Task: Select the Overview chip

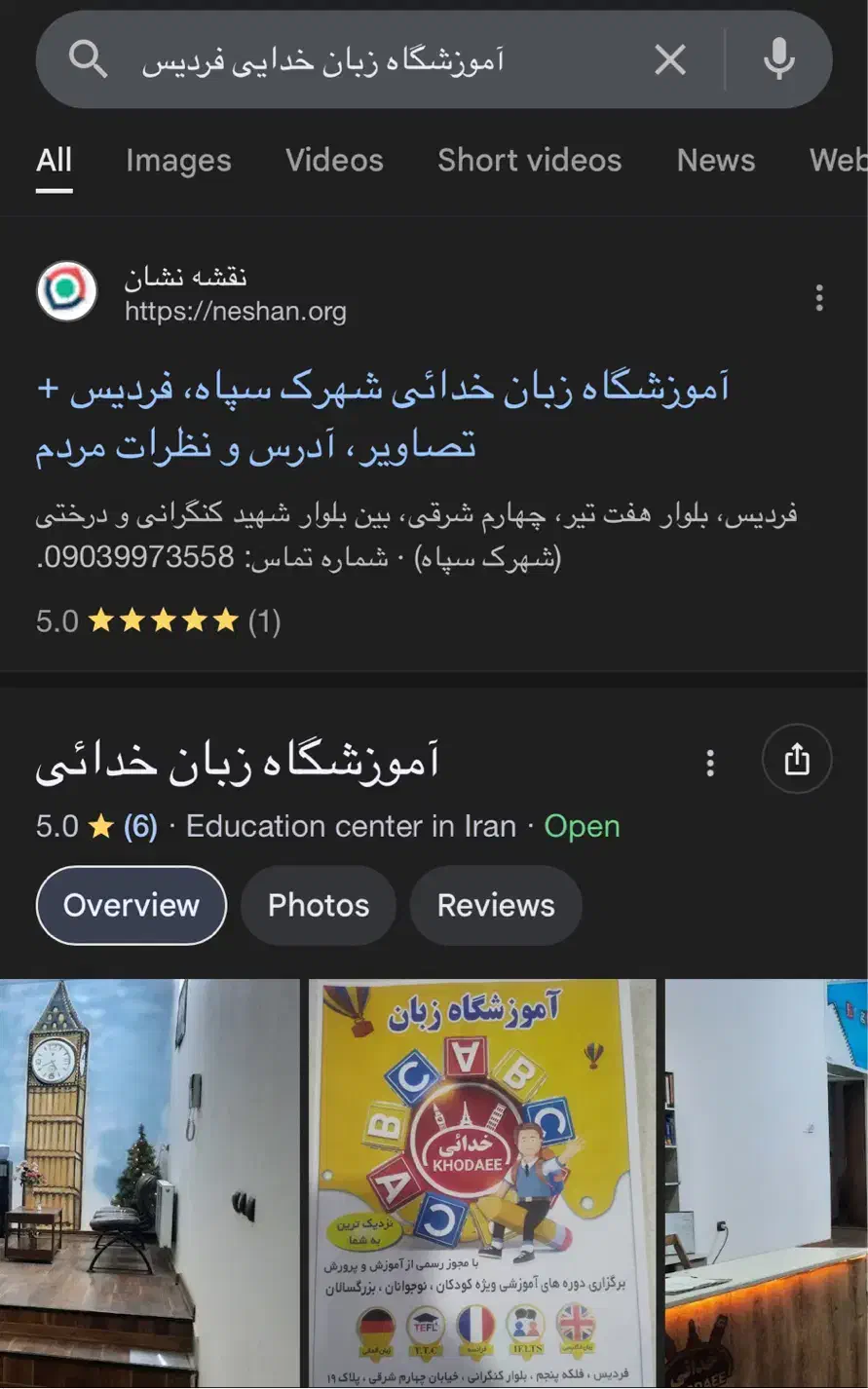Action: pos(131,906)
